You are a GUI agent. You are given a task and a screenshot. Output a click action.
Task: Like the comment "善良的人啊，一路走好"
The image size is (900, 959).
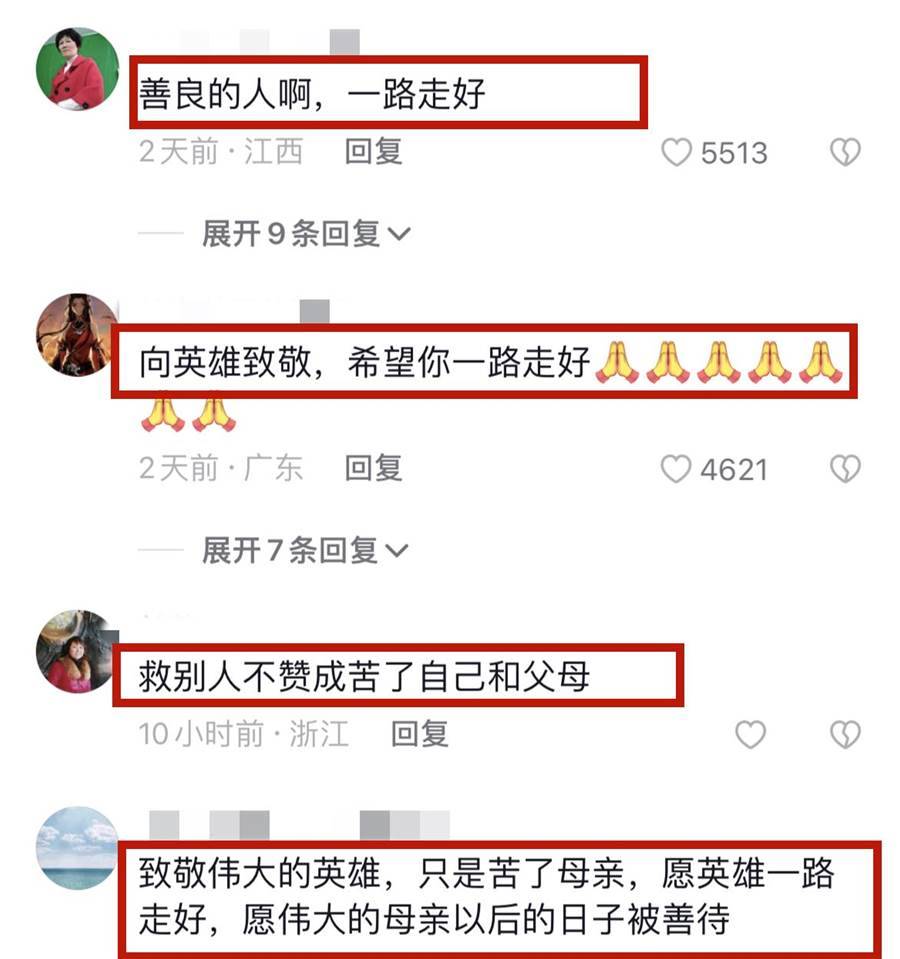point(677,153)
